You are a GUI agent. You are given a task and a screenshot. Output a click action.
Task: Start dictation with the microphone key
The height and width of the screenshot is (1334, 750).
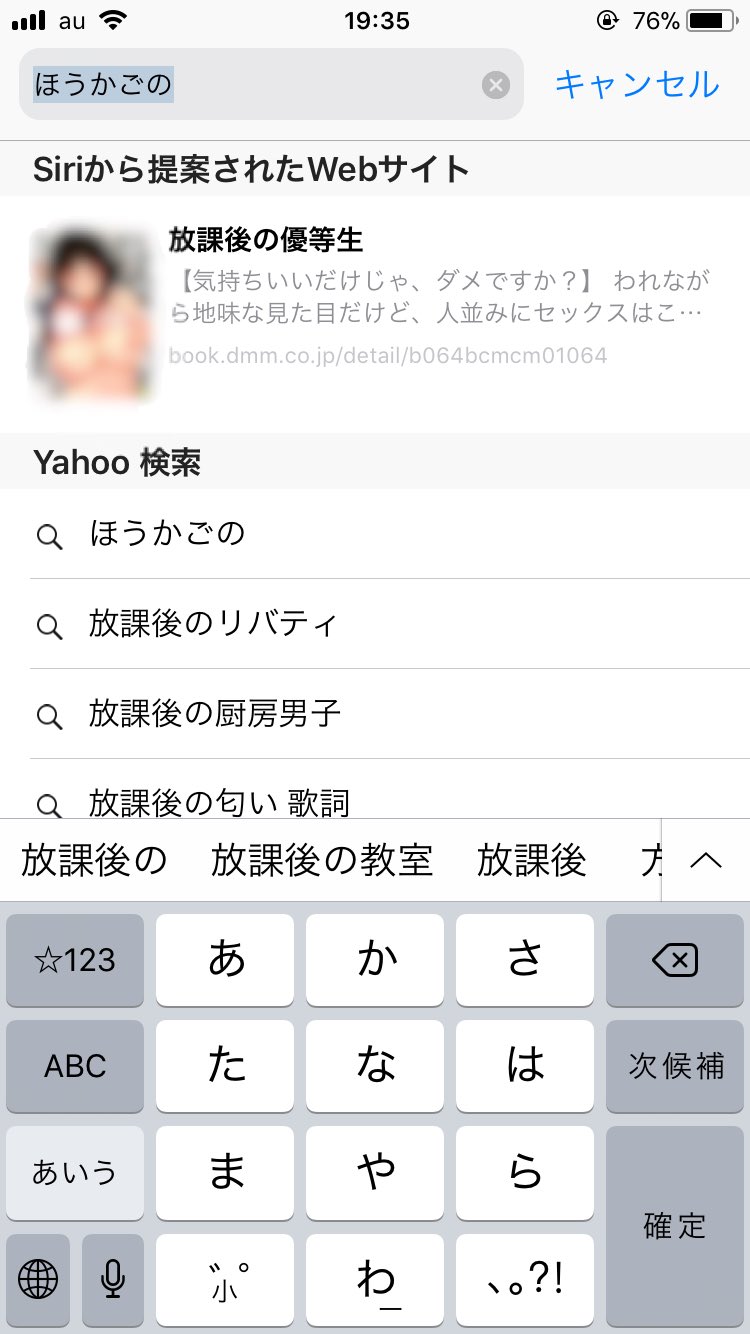pos(113,1278)
